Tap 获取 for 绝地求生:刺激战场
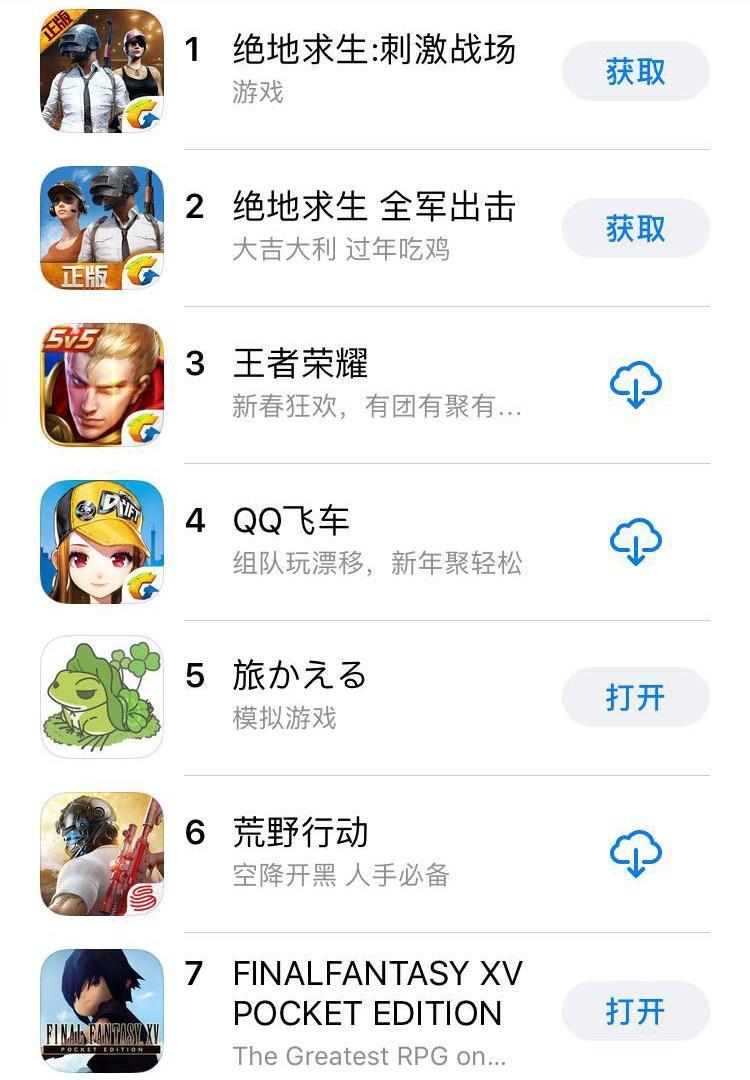This screenshot has width=750, height=1080. pyautogui.click(x=635, y=72)
